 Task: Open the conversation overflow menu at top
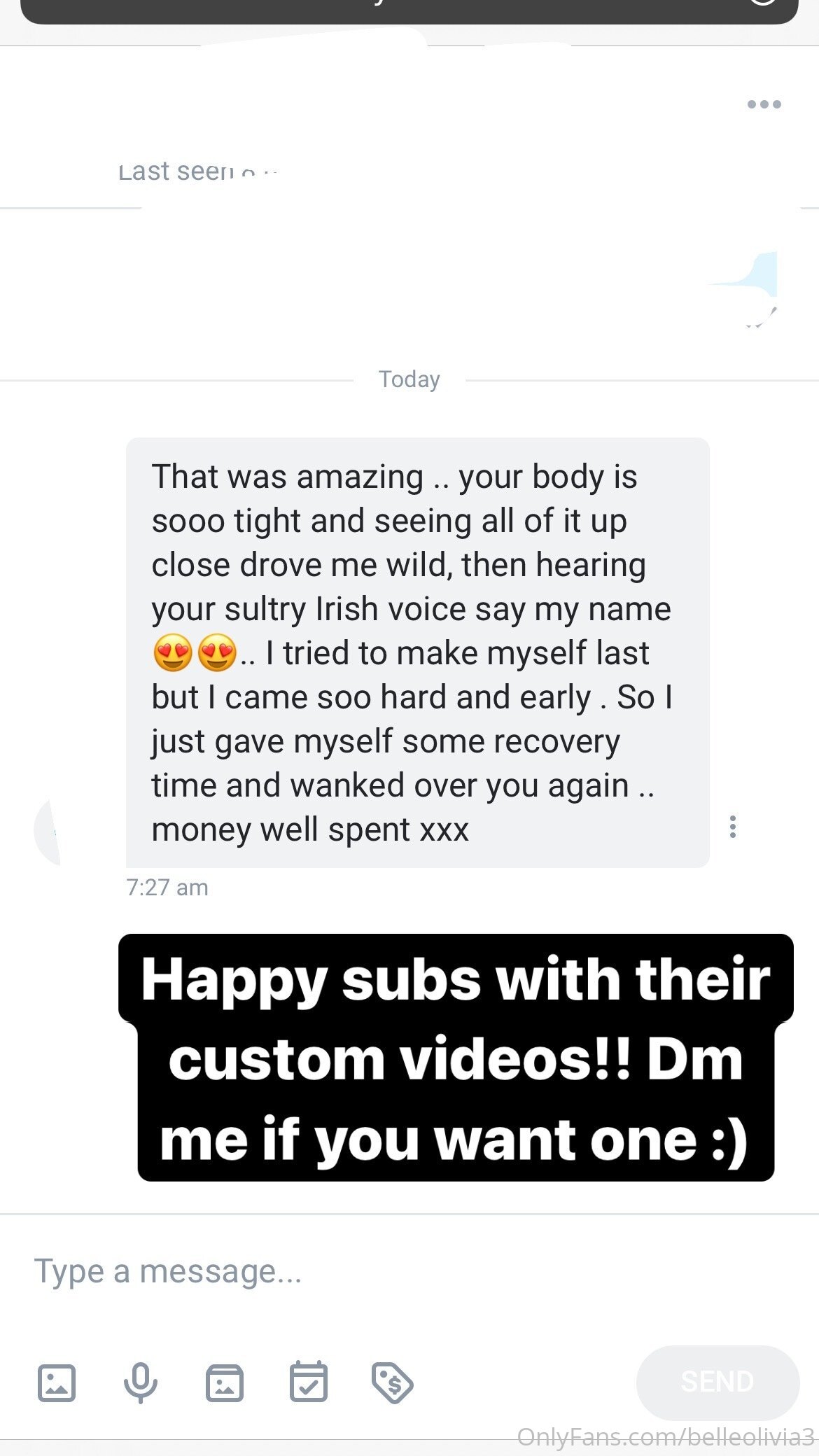764,104
